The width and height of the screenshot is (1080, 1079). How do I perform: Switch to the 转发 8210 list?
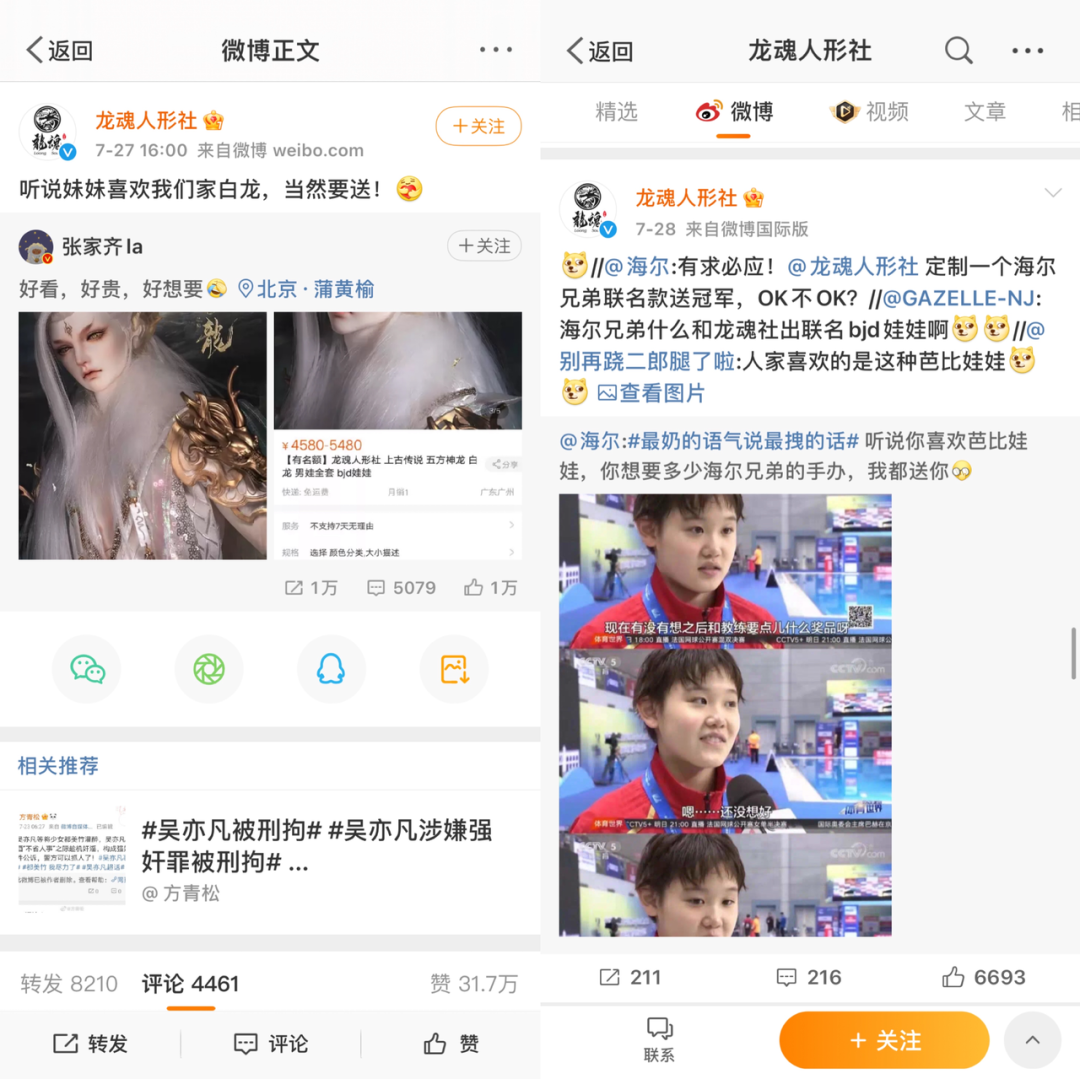tap(69, 984)
